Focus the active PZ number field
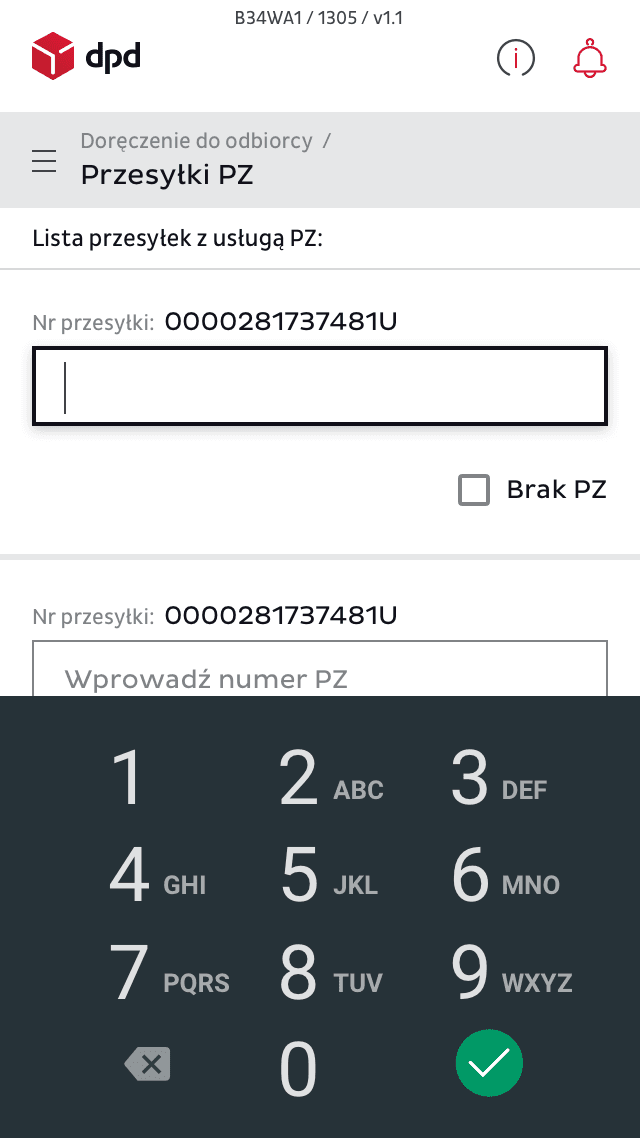Viewport: 640px width, 1138px height. tap(320, 385)
